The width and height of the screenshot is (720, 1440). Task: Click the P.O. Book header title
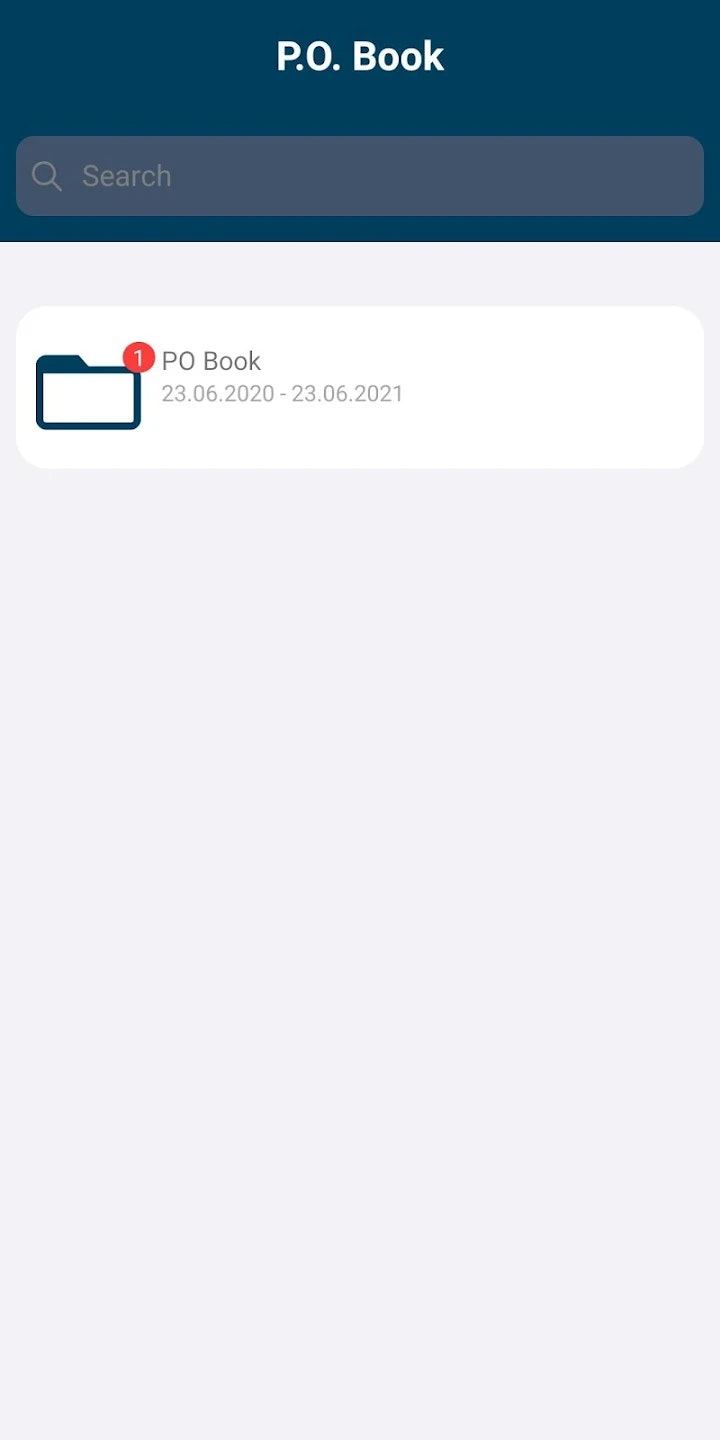coord(360,56)
